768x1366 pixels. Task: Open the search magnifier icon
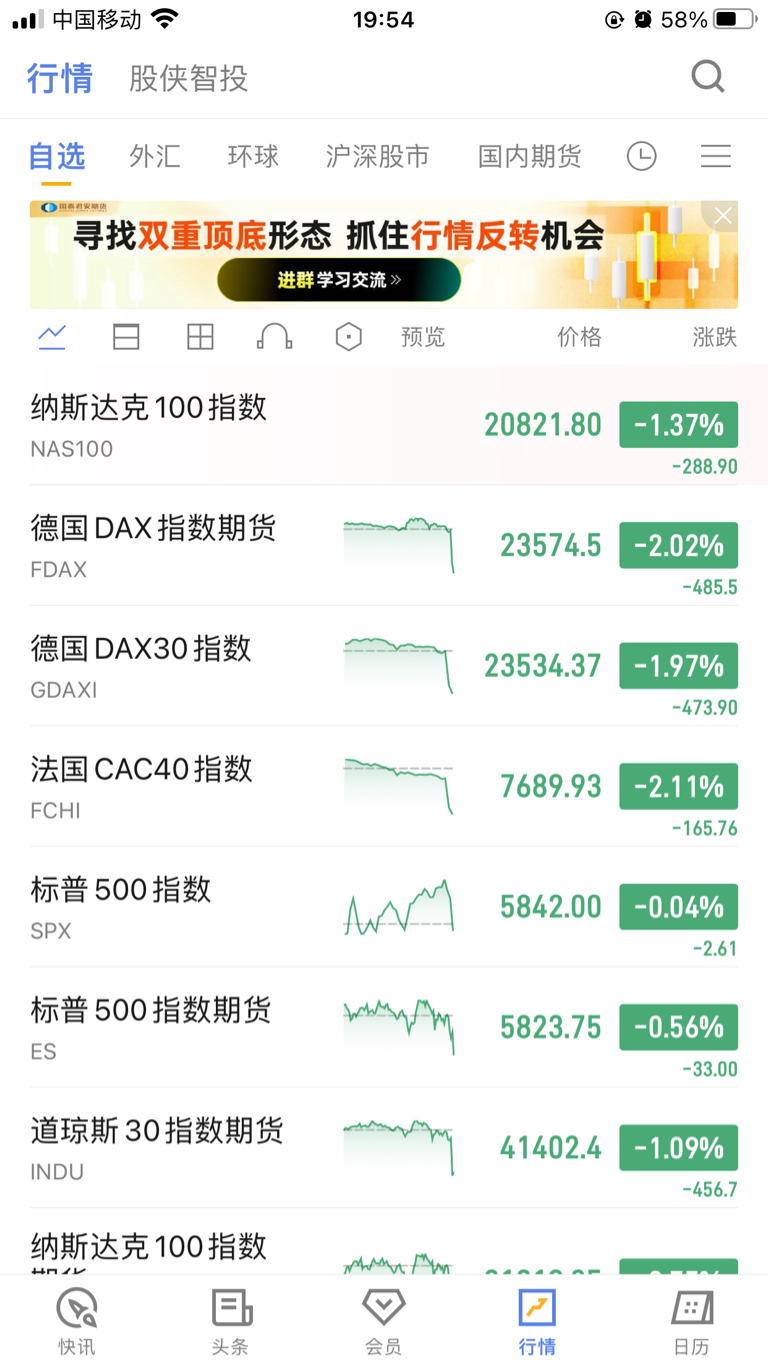click(708, 77)
